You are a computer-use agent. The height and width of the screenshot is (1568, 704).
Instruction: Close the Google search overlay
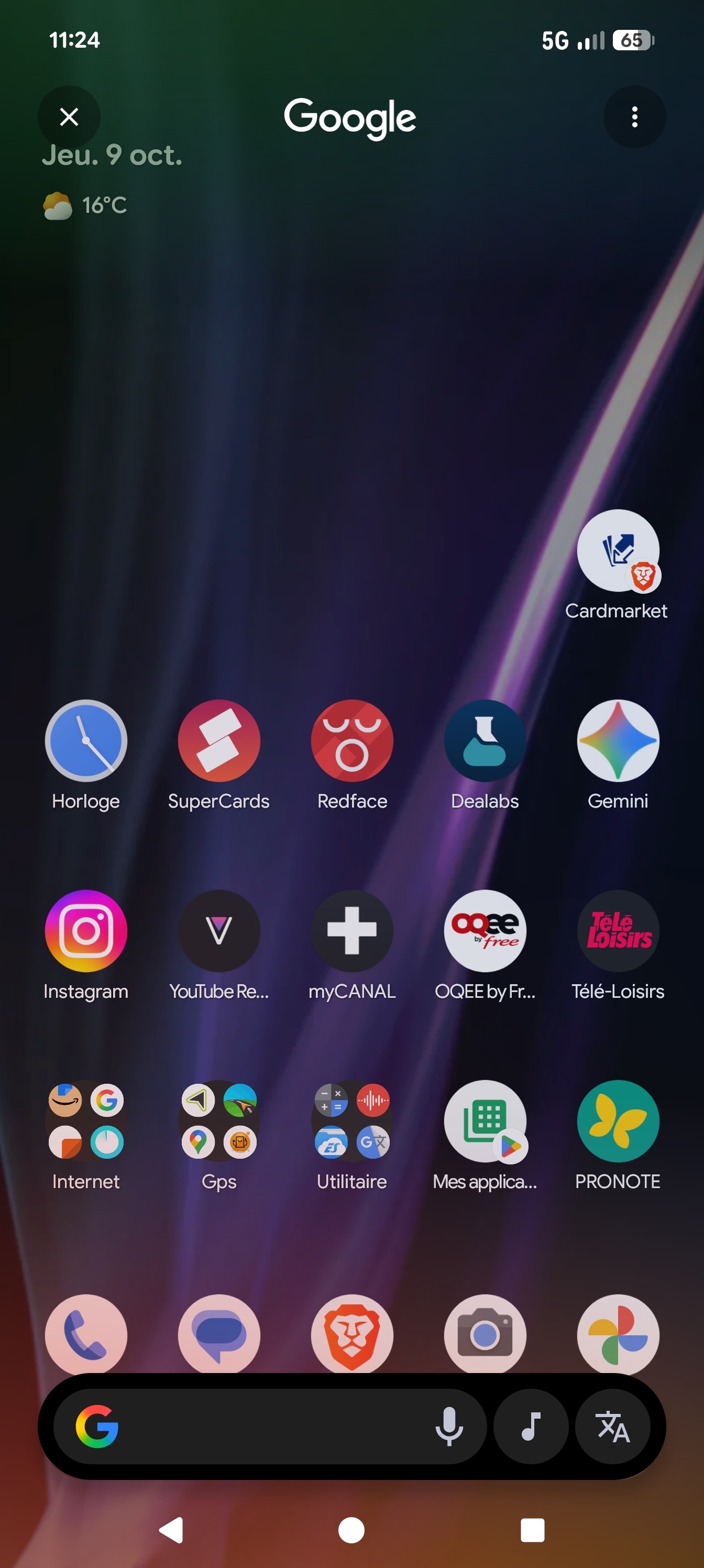[x=69, y=117]
